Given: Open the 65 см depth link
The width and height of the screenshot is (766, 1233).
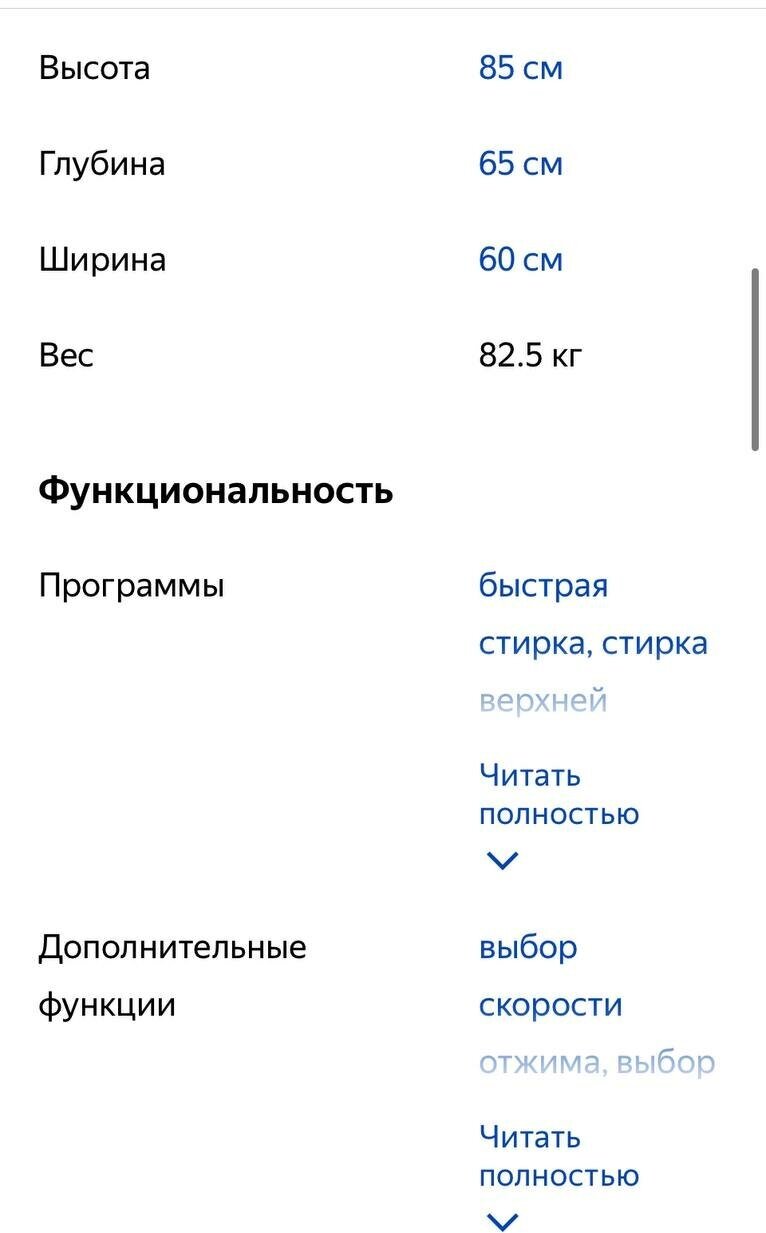Looking at the screenshot, I should click(x=520, y=164).
